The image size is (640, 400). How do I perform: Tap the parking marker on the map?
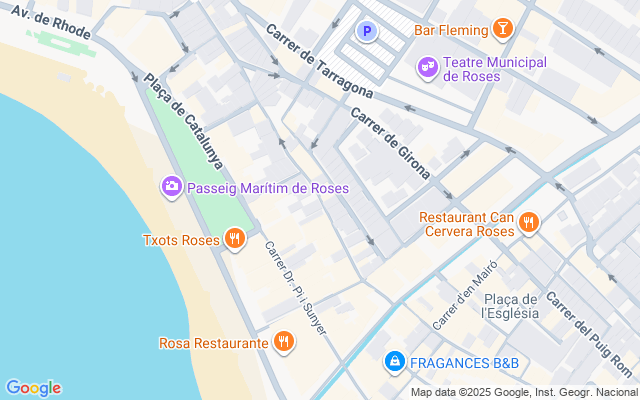point(367,32)
